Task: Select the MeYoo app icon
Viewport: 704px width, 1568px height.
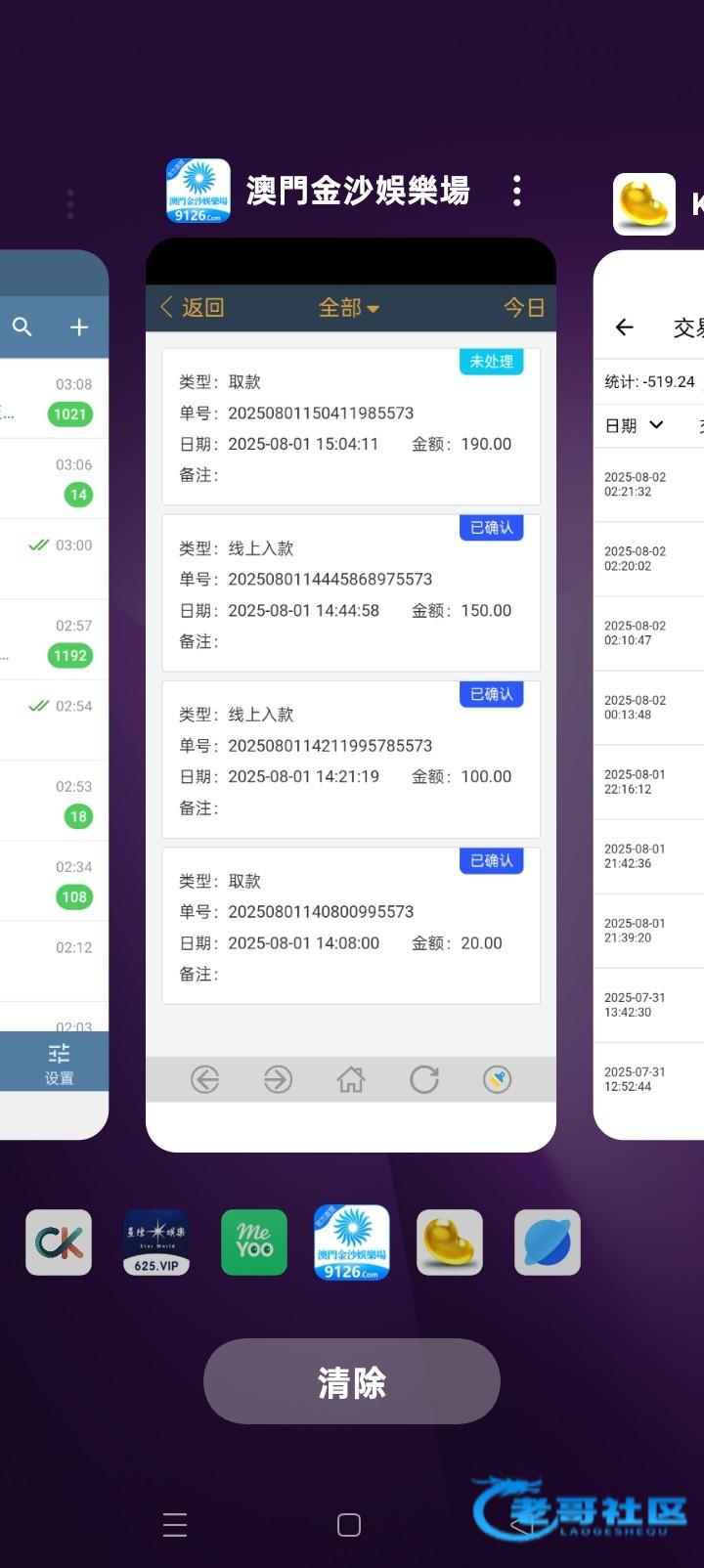Action: (x=254, y=1242)
